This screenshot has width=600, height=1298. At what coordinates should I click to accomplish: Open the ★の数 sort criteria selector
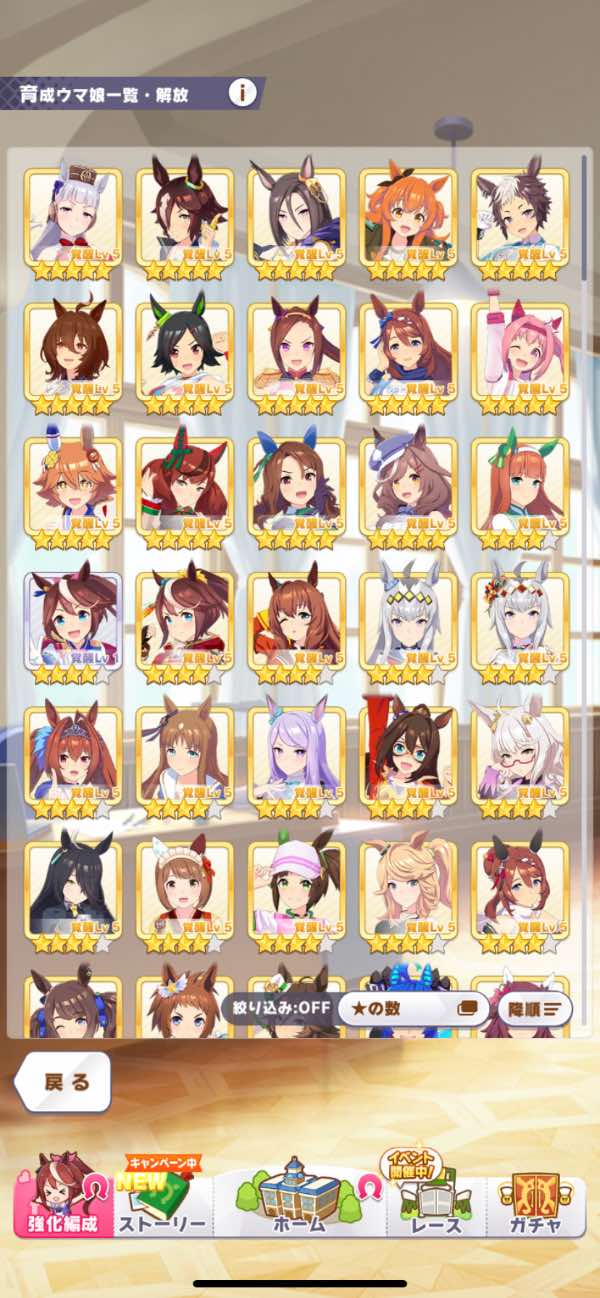pyautogui.click(x=413, y=1007)
